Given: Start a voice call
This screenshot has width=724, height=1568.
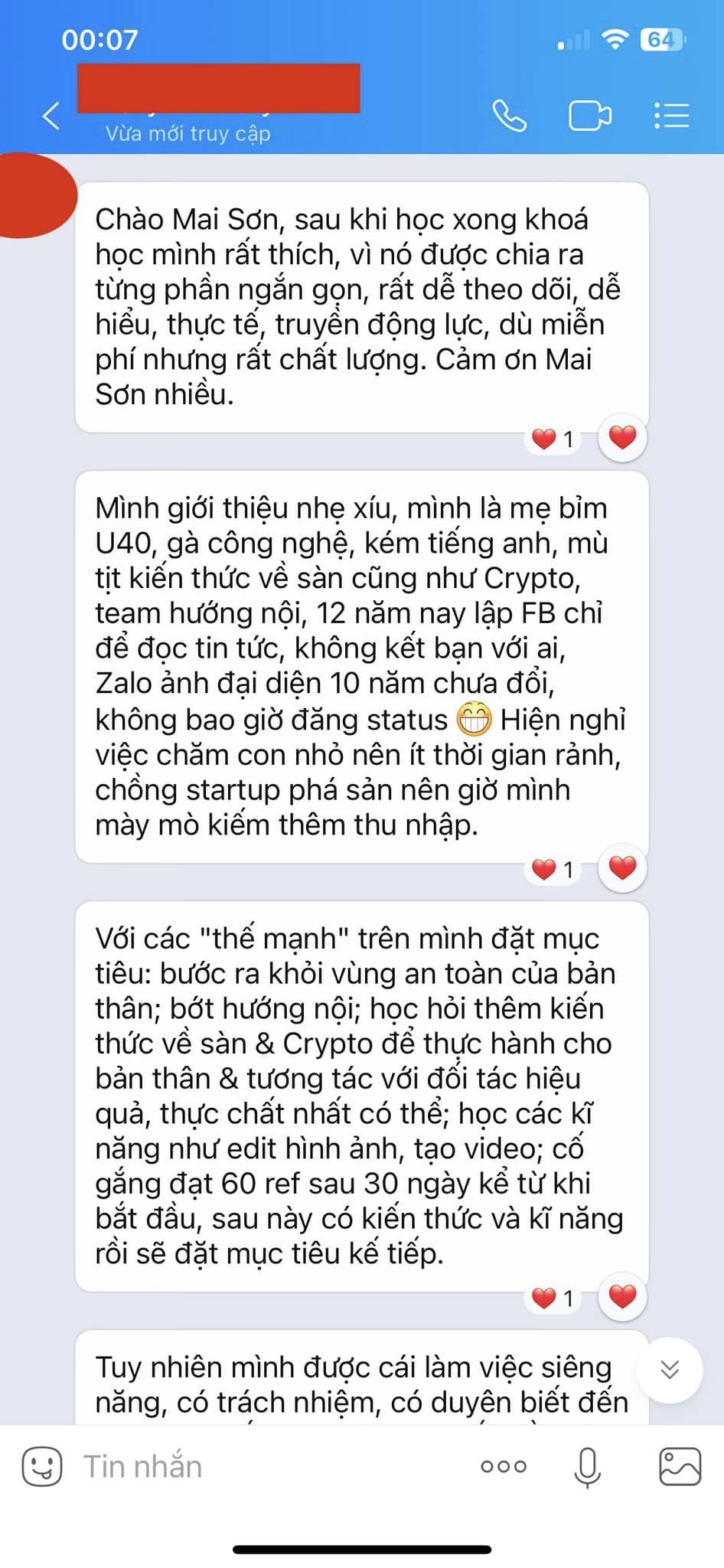Looking at the screenshot, I should [x=509, y=116].
